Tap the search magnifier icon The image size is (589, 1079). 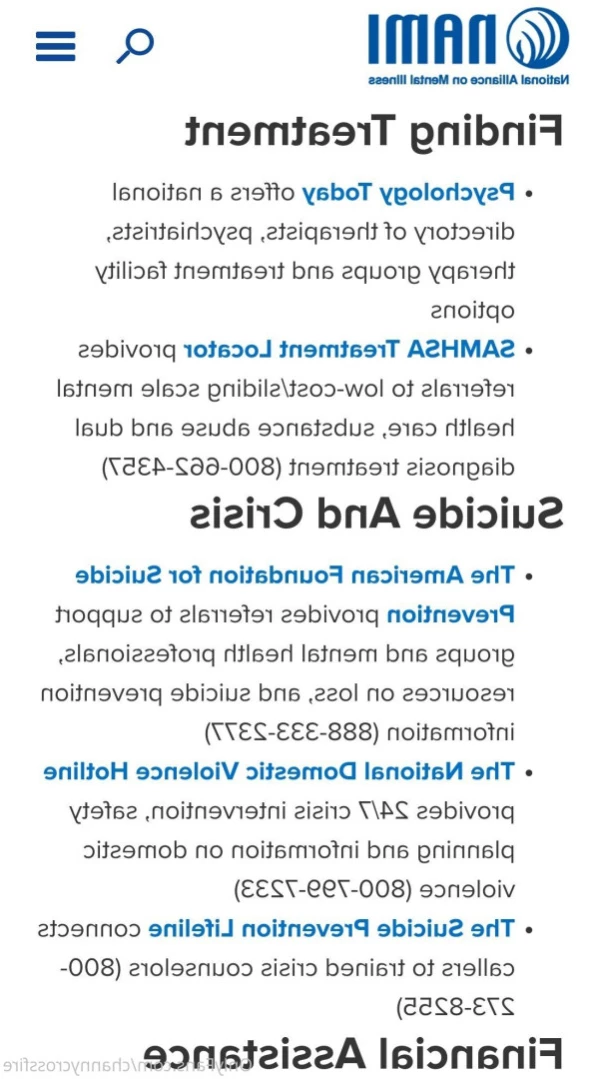[x=135, y=45]
